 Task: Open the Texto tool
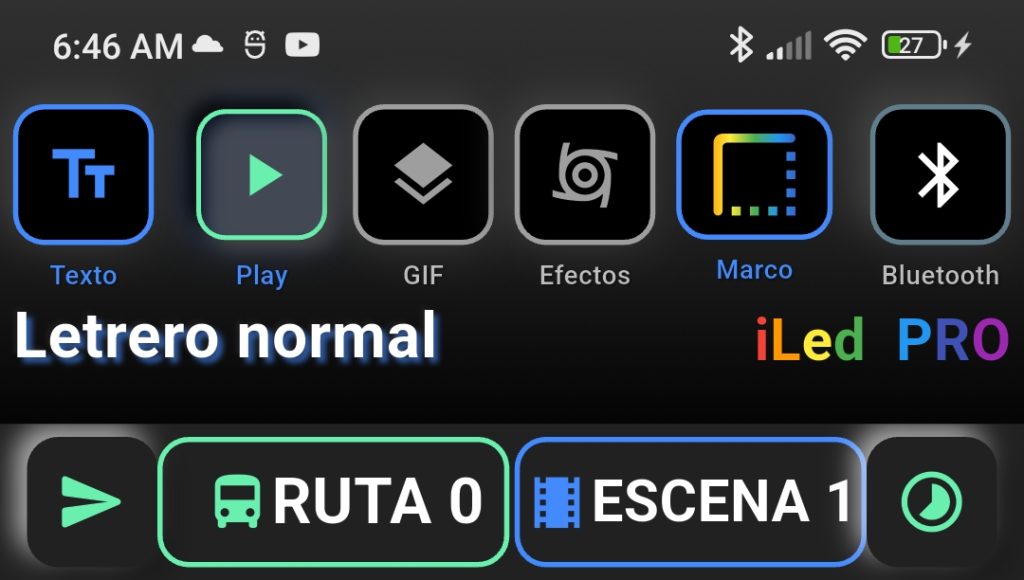point(83,175)
